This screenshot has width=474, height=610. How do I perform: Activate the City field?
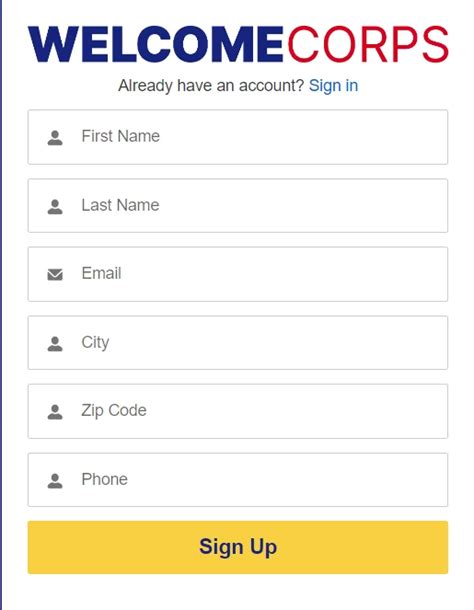pyautogui.click(x=238, y=343)
